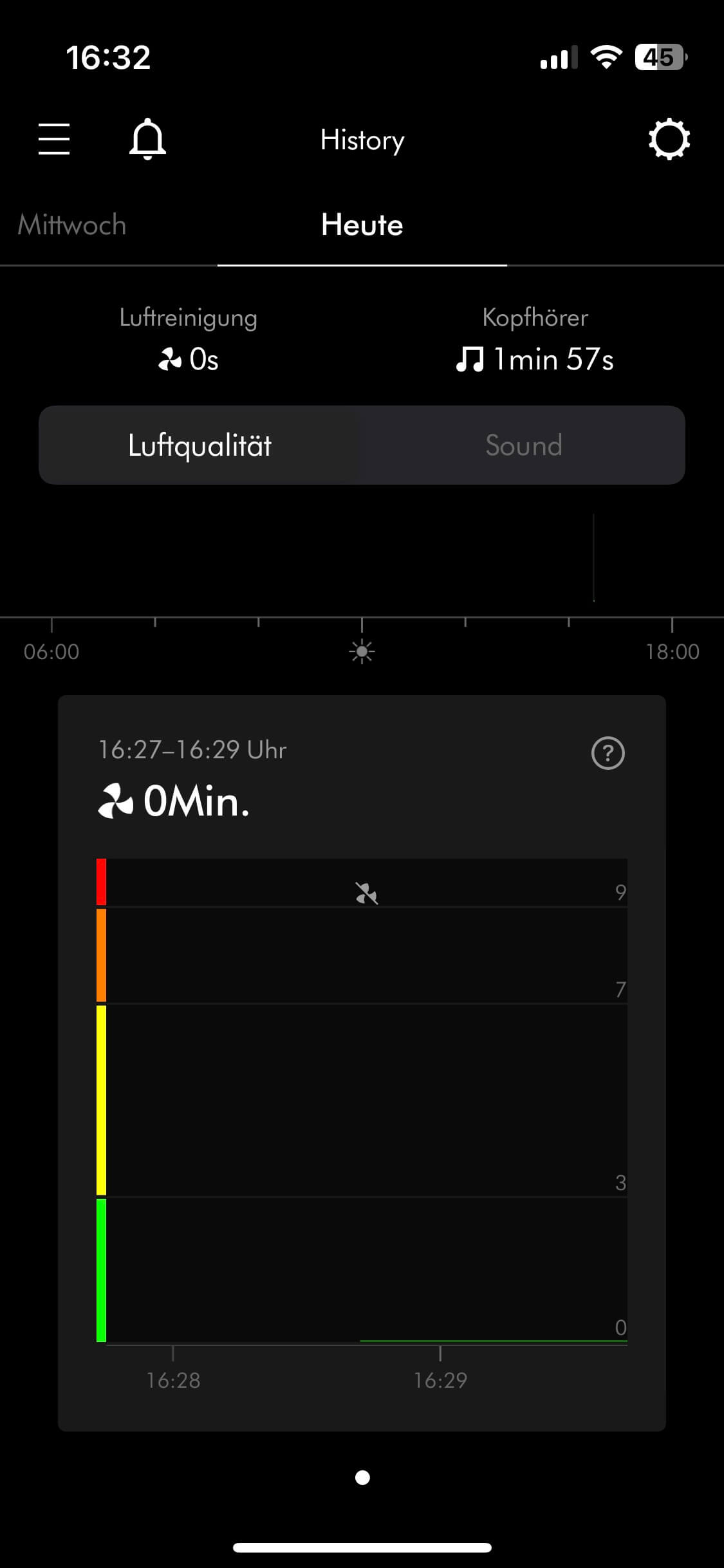
Task: Open the hamburger menu
Action: pyautogui.click(x=54, y=139)
